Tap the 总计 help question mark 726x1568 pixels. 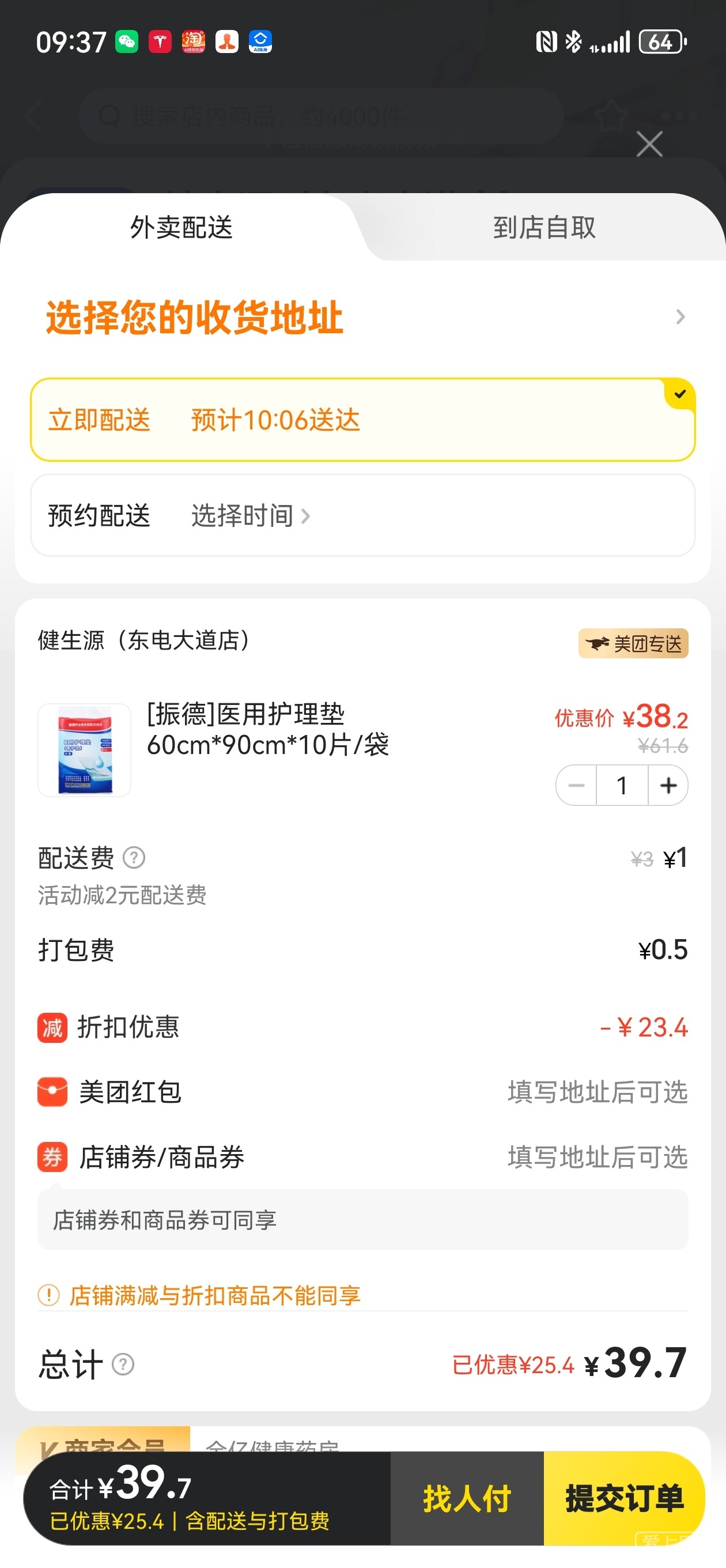tap(123, 1364)
